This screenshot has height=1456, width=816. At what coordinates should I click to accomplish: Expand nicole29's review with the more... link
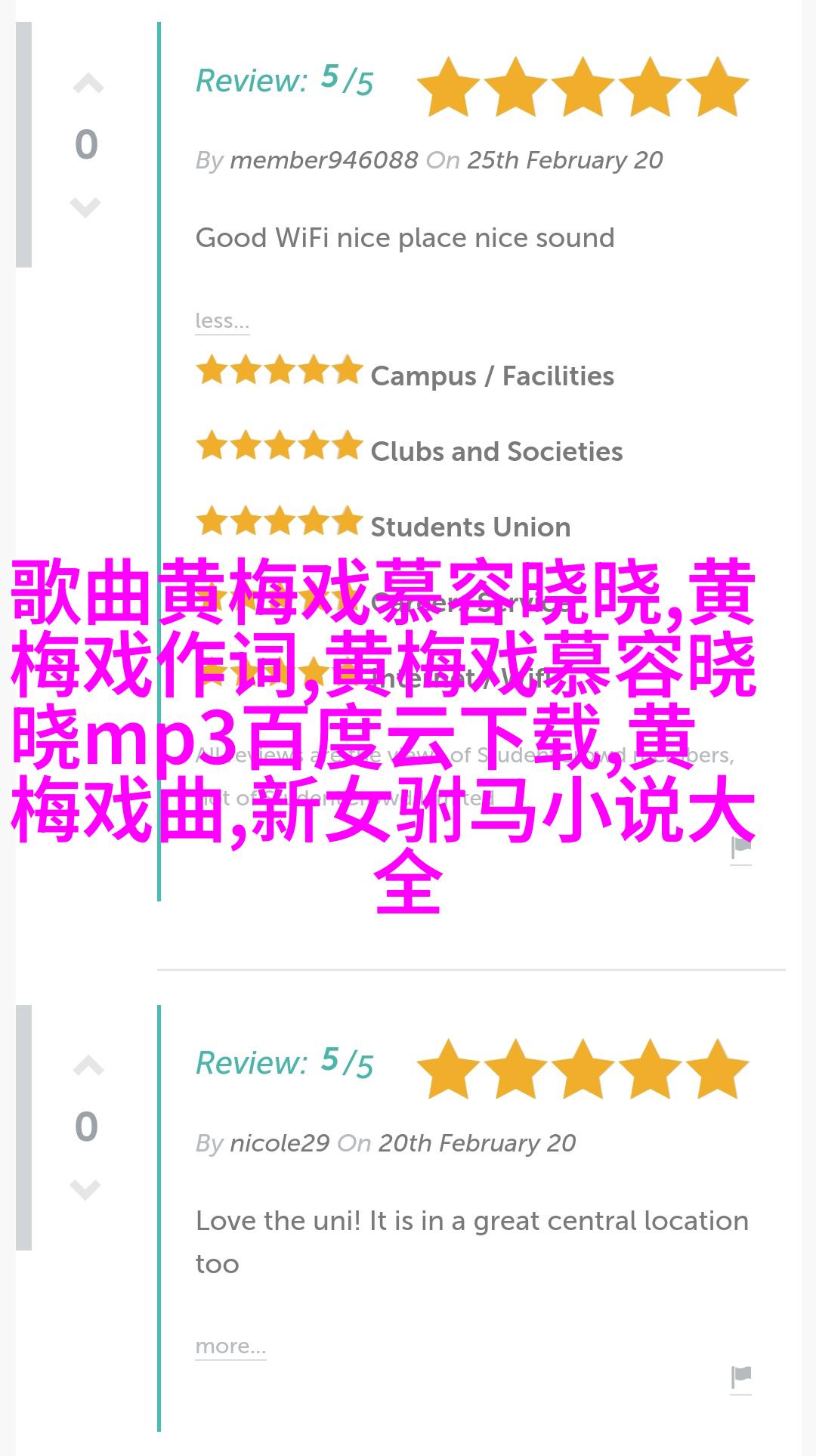pyautogui.click(x=230, y=1346)
